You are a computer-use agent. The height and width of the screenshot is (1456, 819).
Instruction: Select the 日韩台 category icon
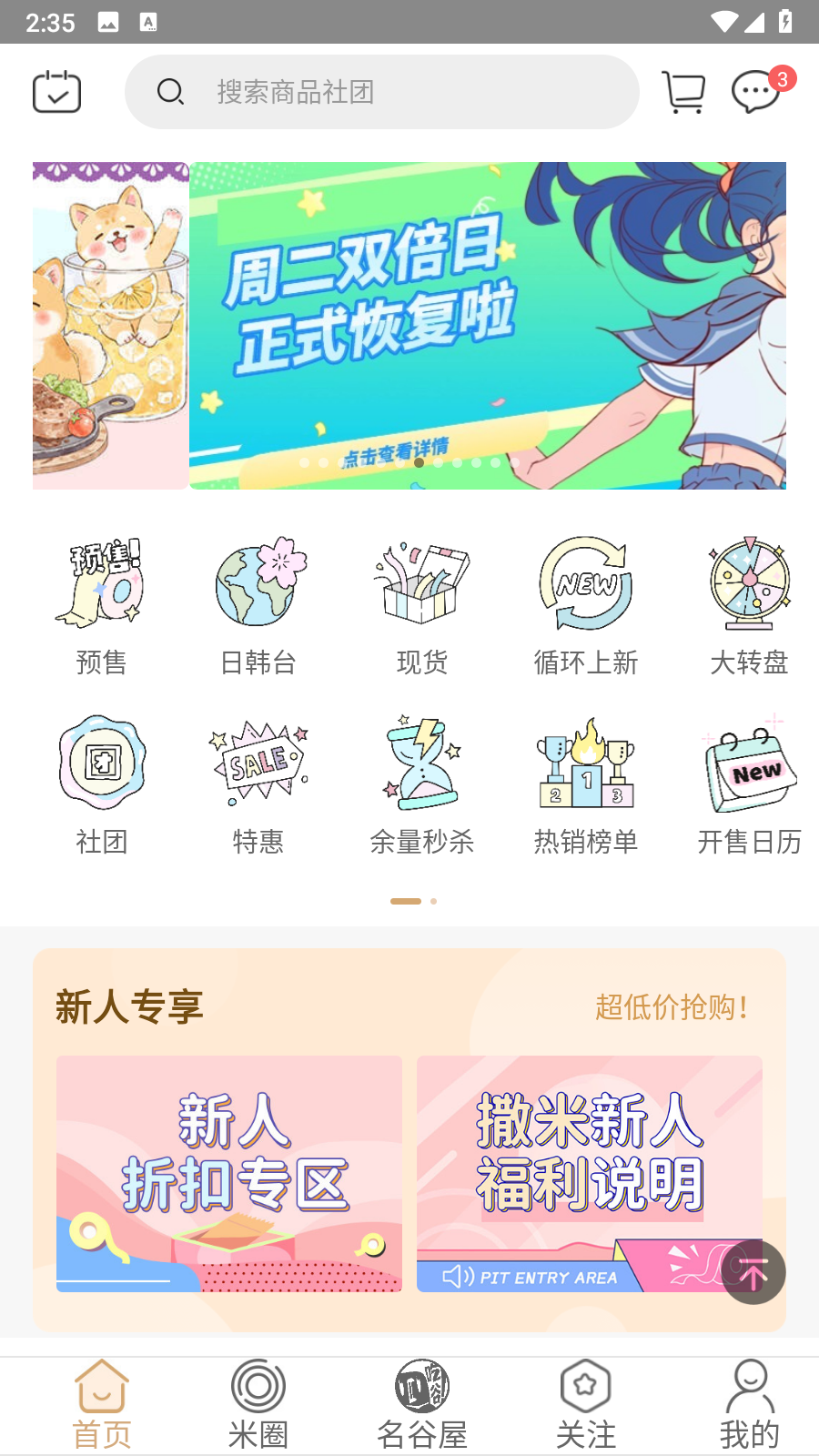coord(258,601)
